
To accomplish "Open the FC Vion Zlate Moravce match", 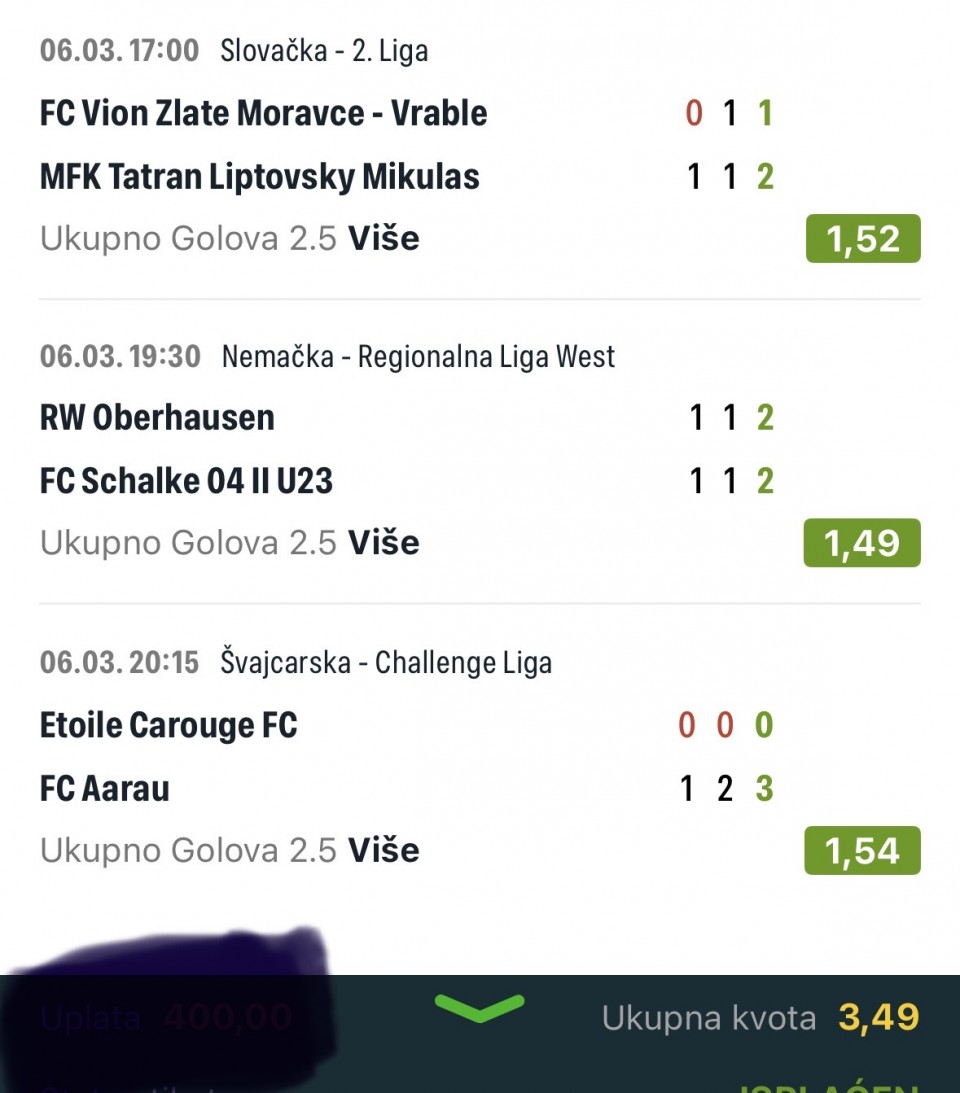I will (x=264, y=113).
